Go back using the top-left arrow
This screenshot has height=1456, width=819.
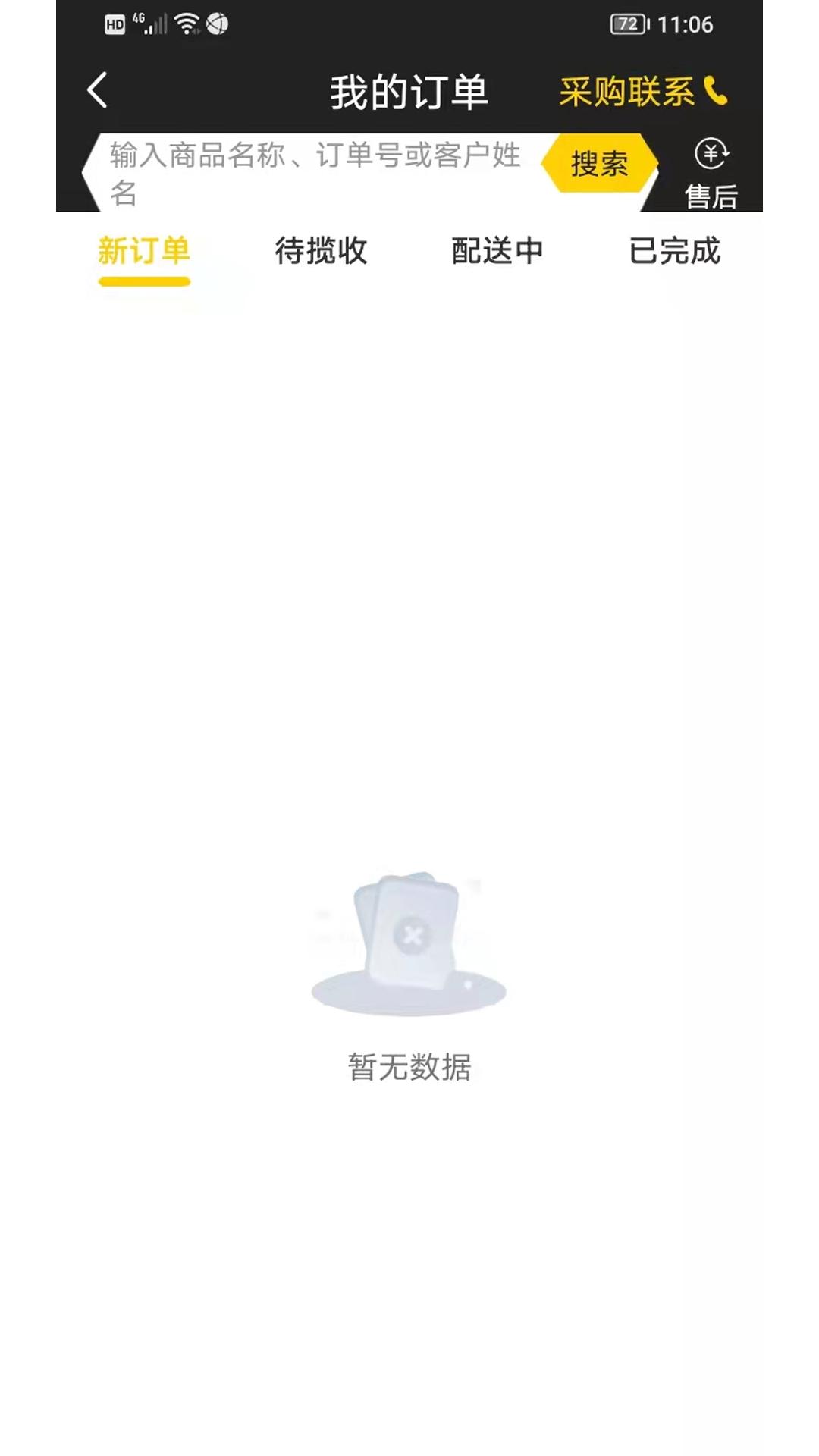(97, 91)
